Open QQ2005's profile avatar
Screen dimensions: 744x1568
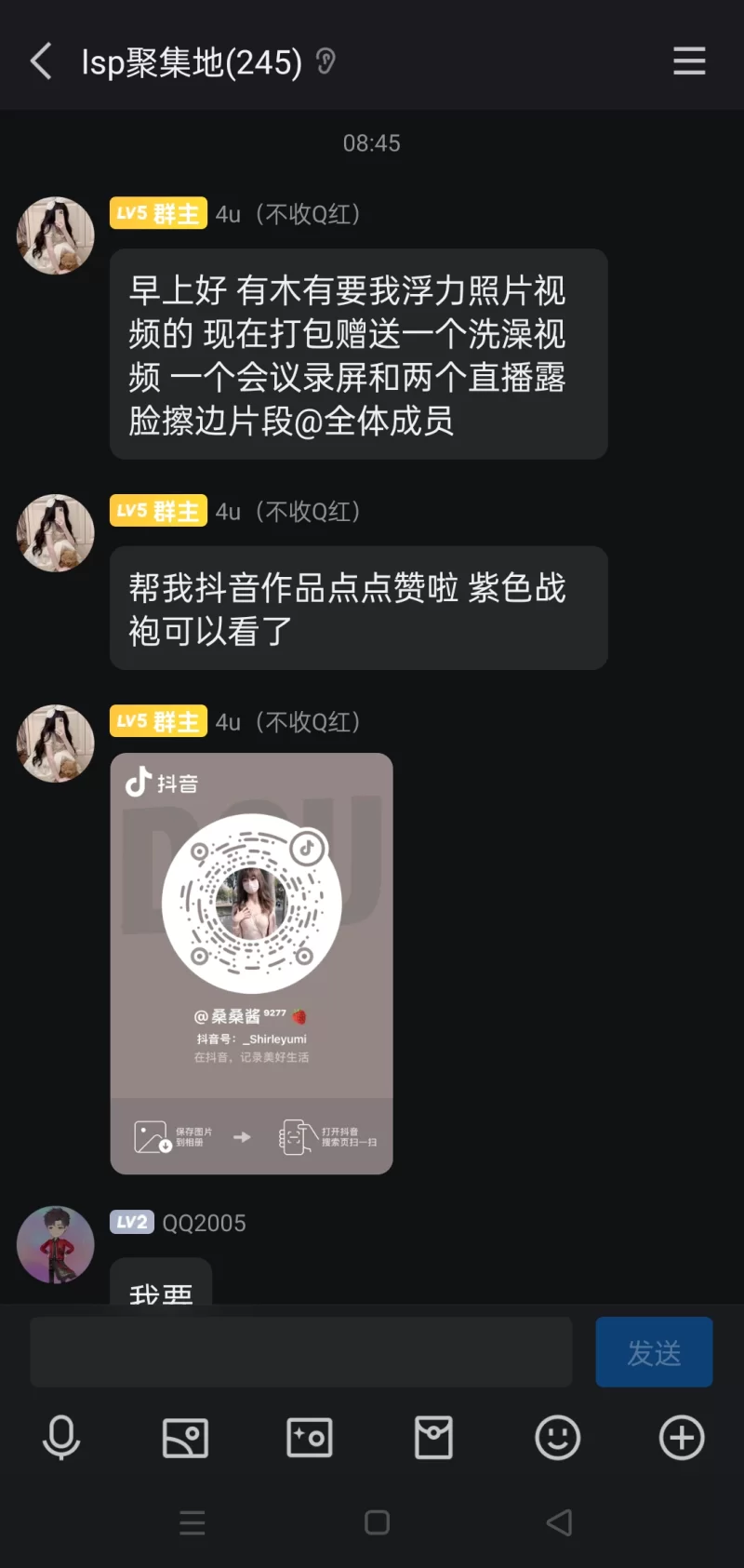pos(56,1244)
